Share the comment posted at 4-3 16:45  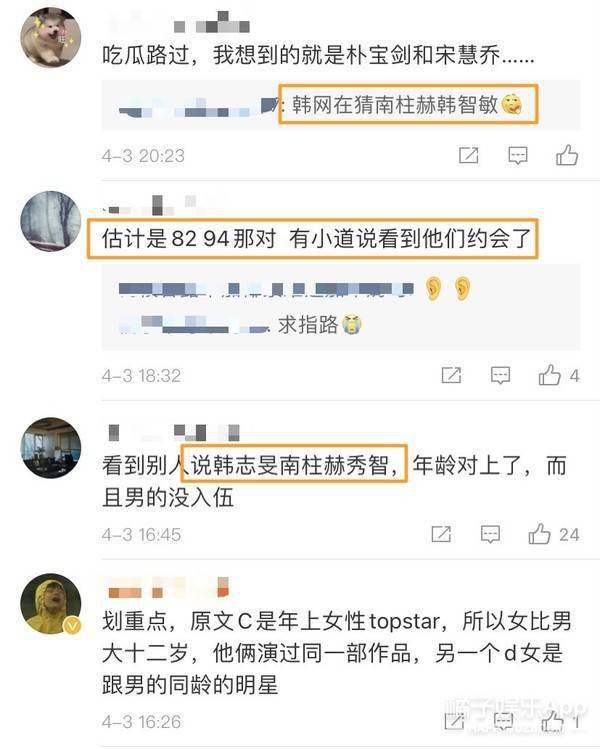[x=437, y=534]
